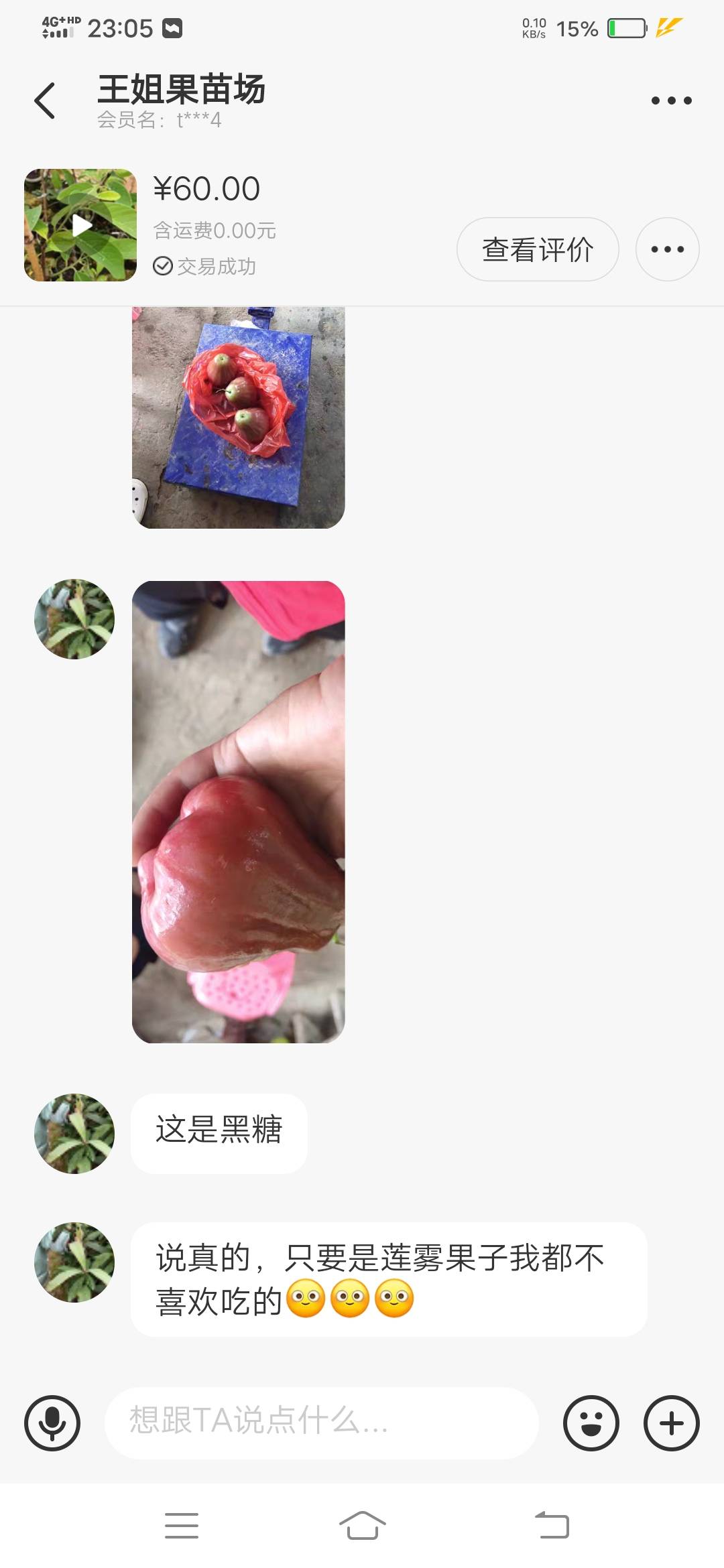The width and height of the screenshot is (724, 1568).
Task: Open the photo of fruit on blue scale
Action: [239, 417]
